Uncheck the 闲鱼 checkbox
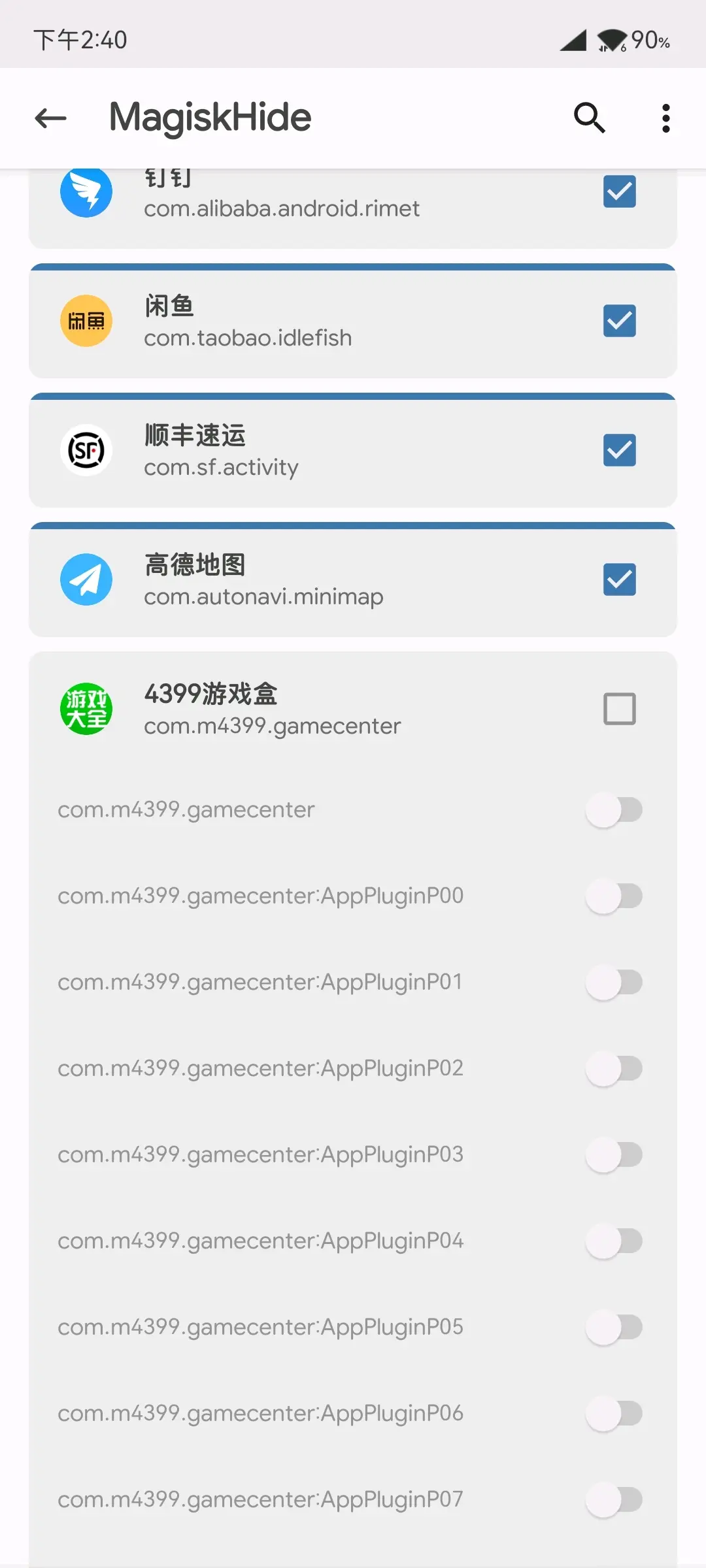Image resolution: width=706 pixels, height=1568 pixels. (619, 321)
